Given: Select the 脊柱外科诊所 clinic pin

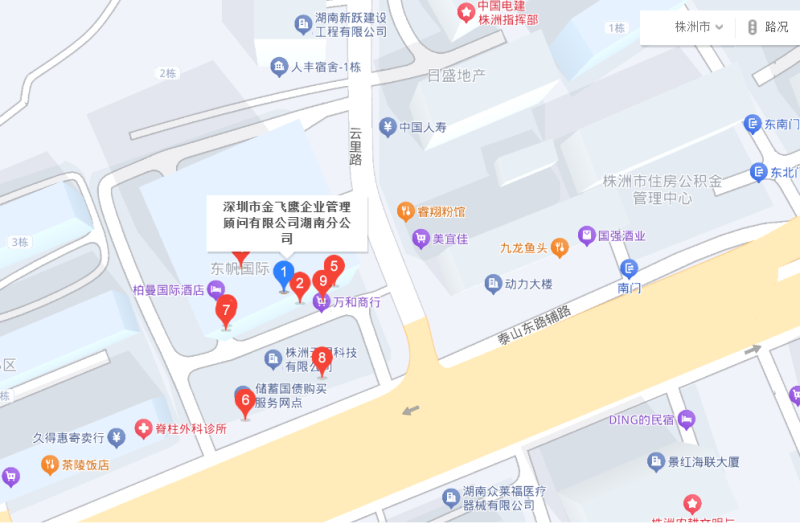Looking at the screenshot, I should click(x=143, y=428).
